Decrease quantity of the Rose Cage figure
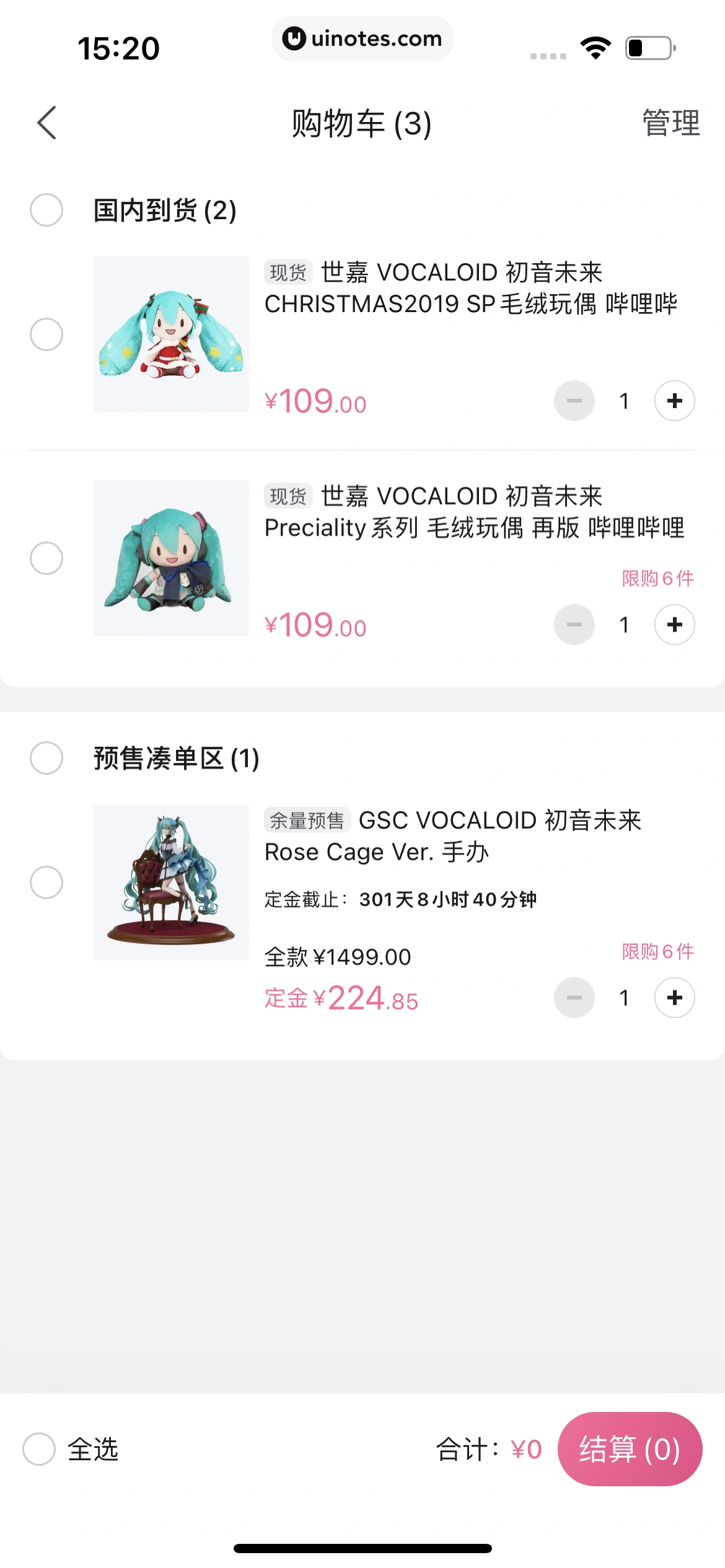This screenshot has height=1568, width=725. pyautogui.click(x=574, y=998)
